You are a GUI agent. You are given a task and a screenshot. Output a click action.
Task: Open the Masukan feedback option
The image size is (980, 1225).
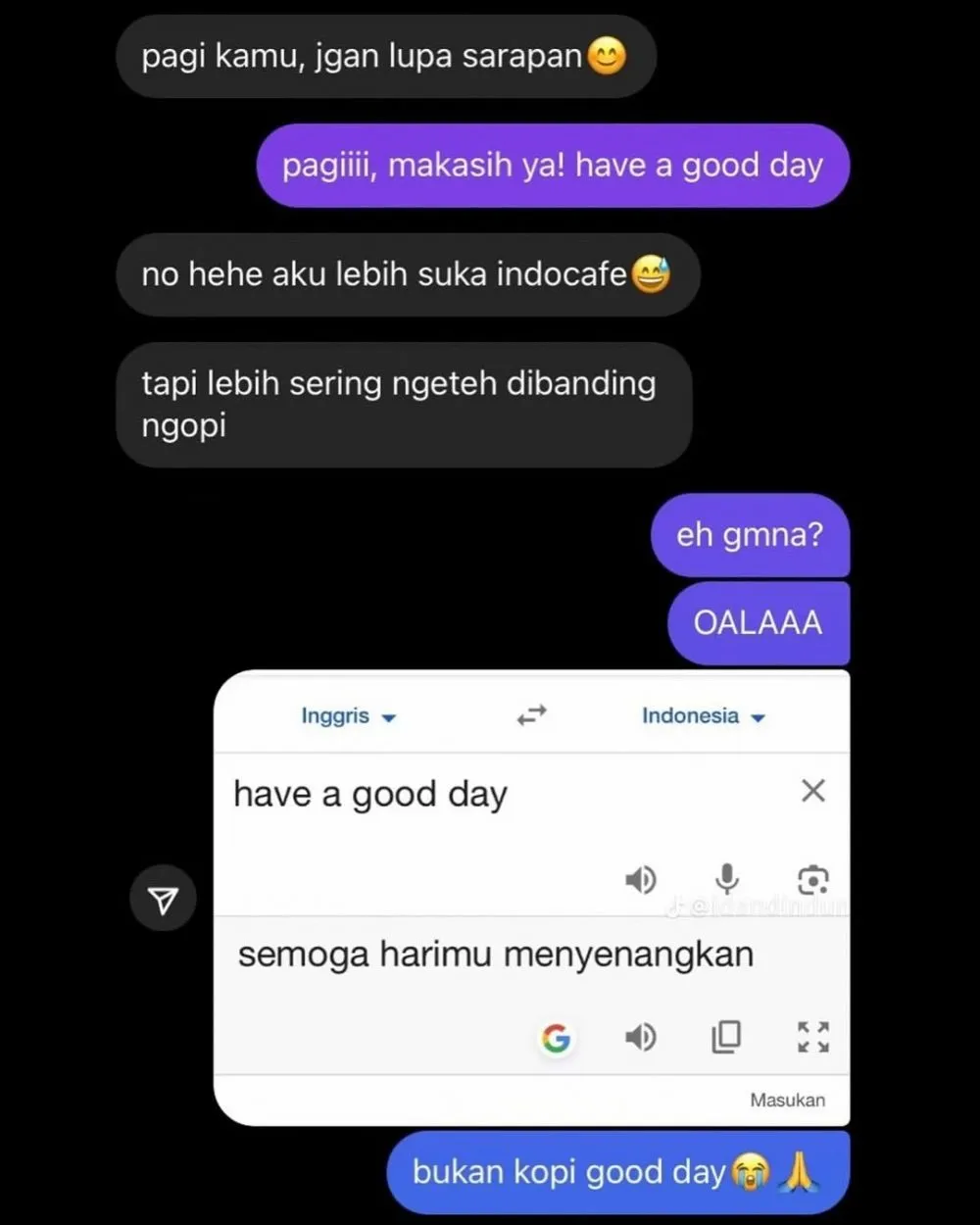tap(787, 1100)
